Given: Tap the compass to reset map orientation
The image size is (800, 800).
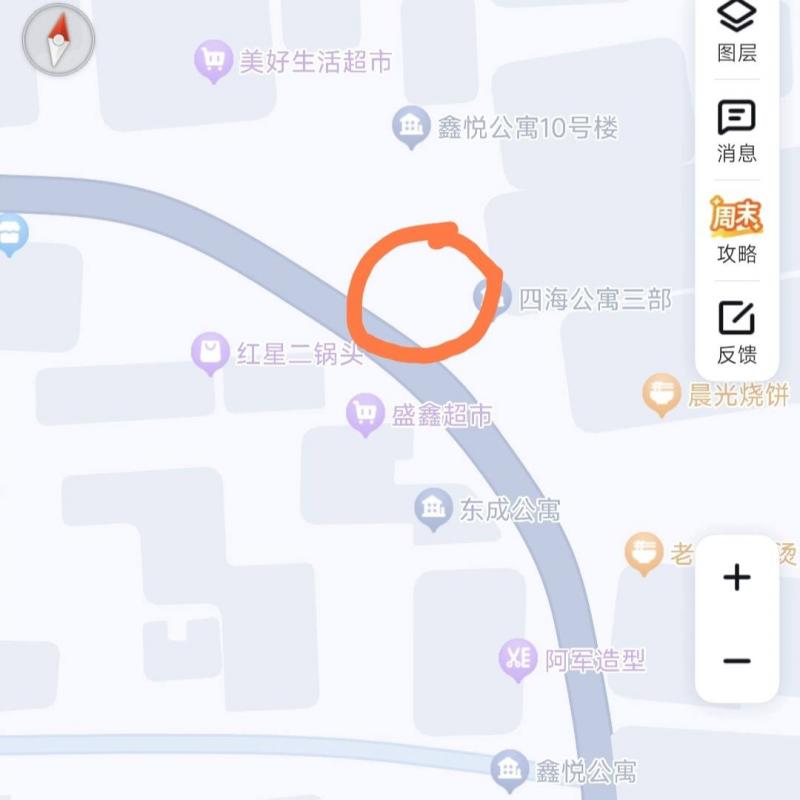Looking at the screenshot, I should [x=58, y=41].
